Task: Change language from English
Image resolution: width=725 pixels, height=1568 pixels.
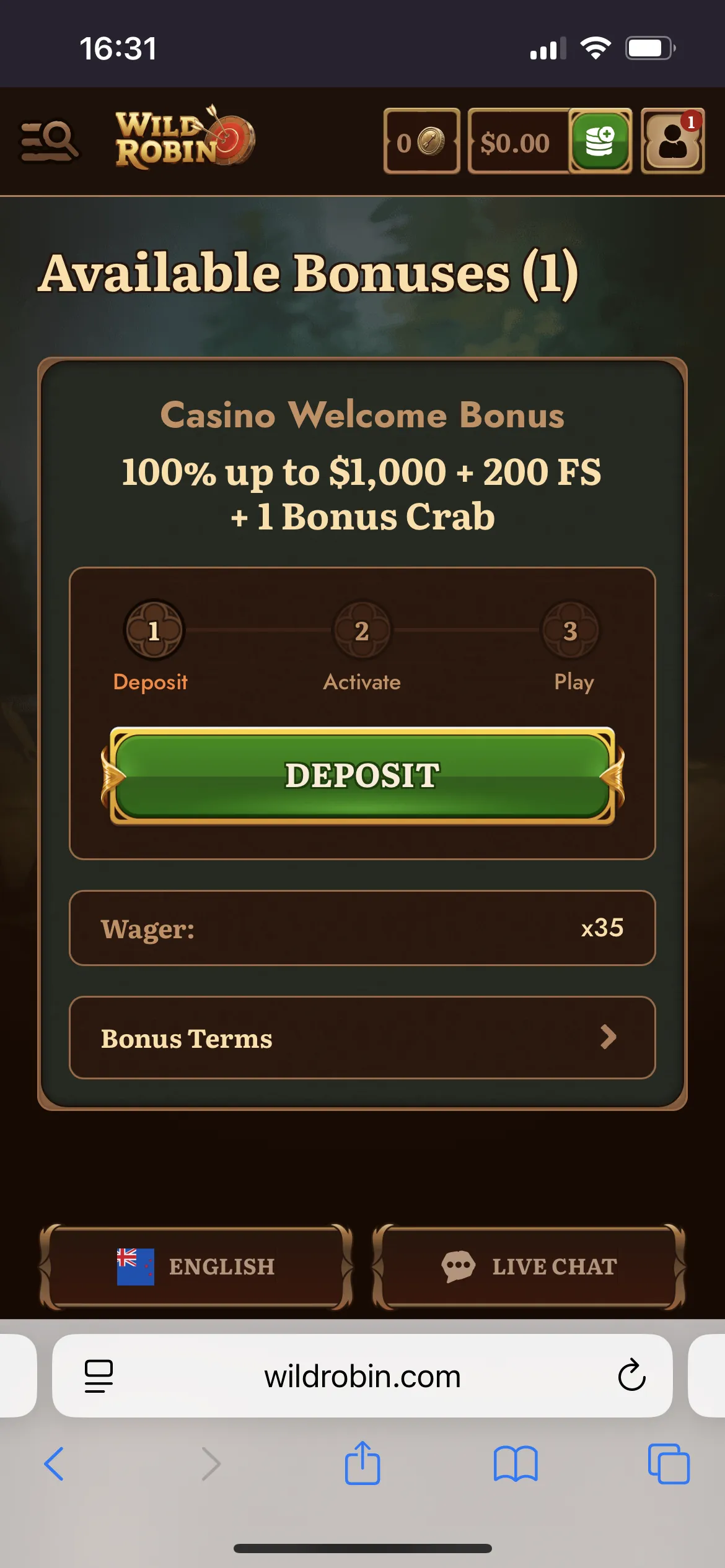Action: click(x=196, y=1266)
